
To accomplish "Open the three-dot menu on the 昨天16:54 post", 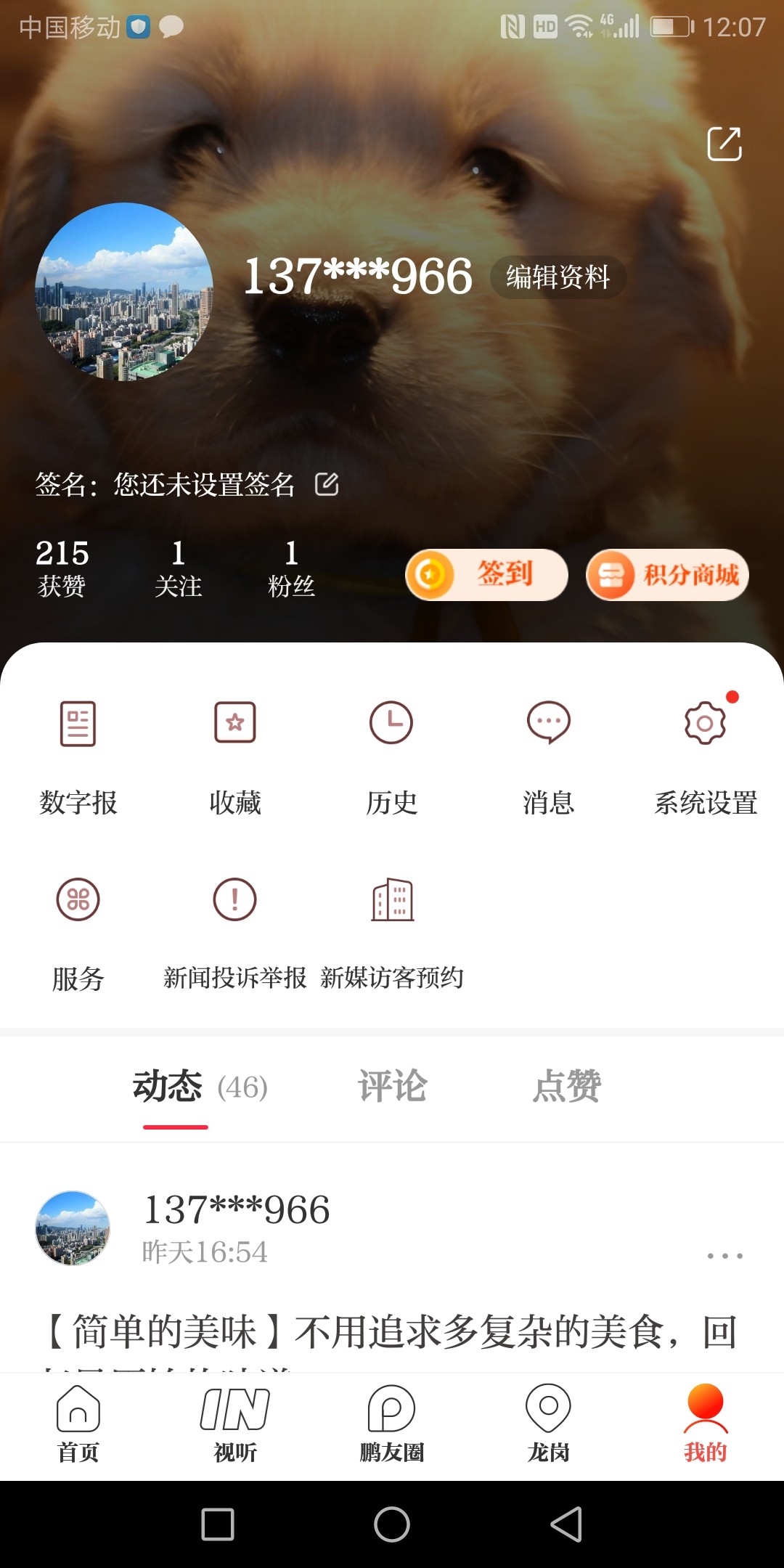I will (724, 1256).
